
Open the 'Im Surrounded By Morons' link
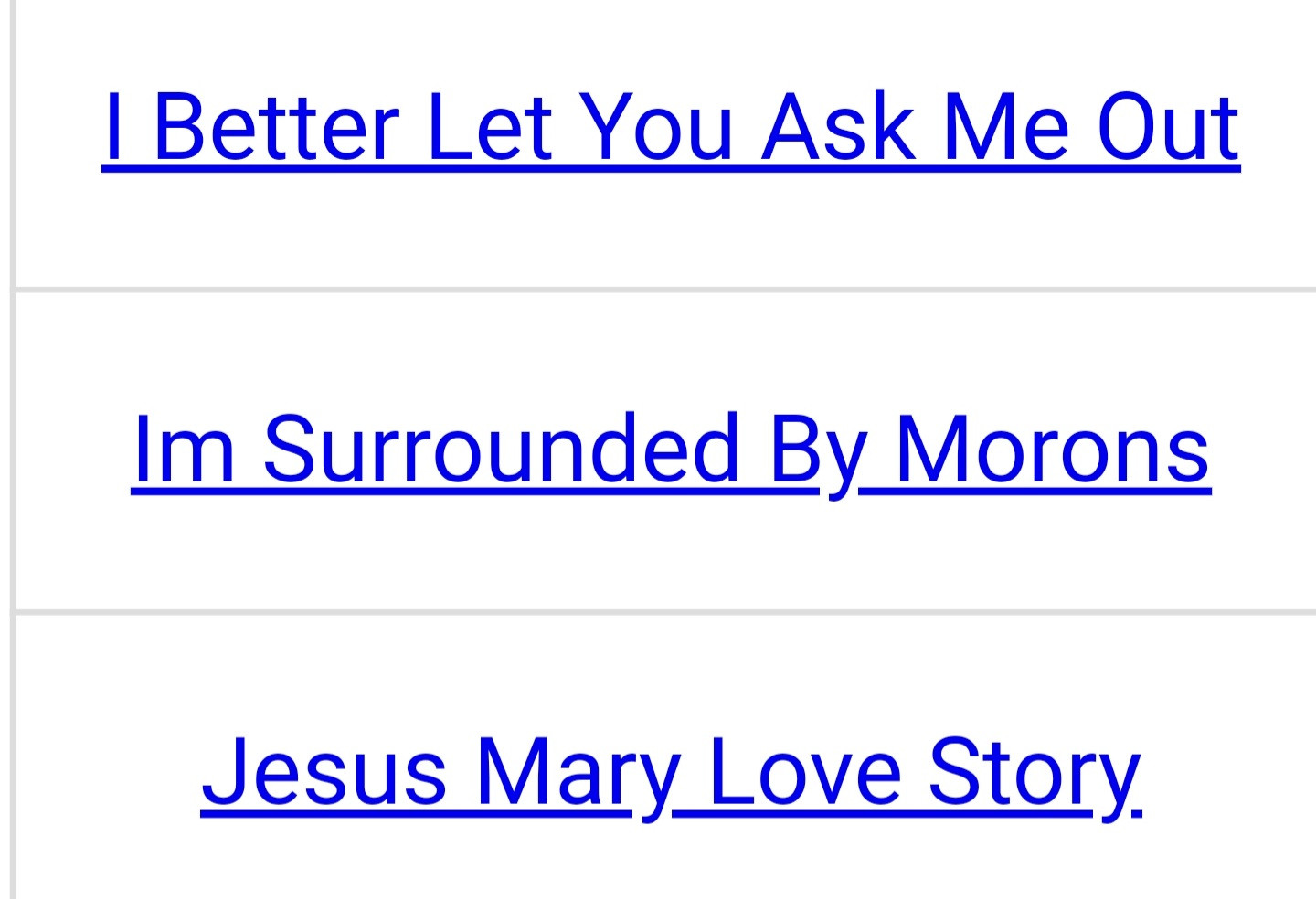(x=671, y=449)
